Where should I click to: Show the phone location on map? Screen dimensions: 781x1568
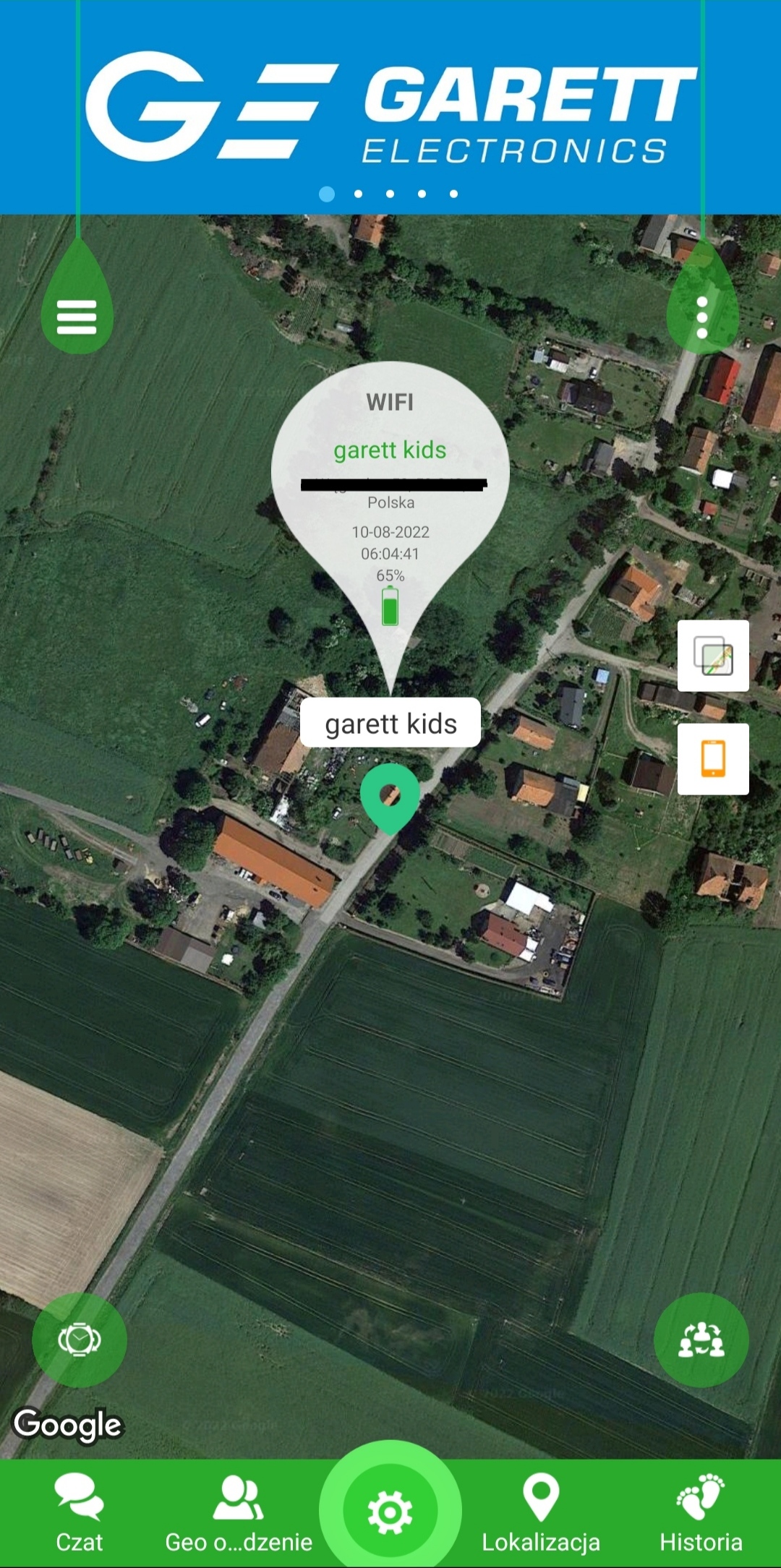coord(713,759)
